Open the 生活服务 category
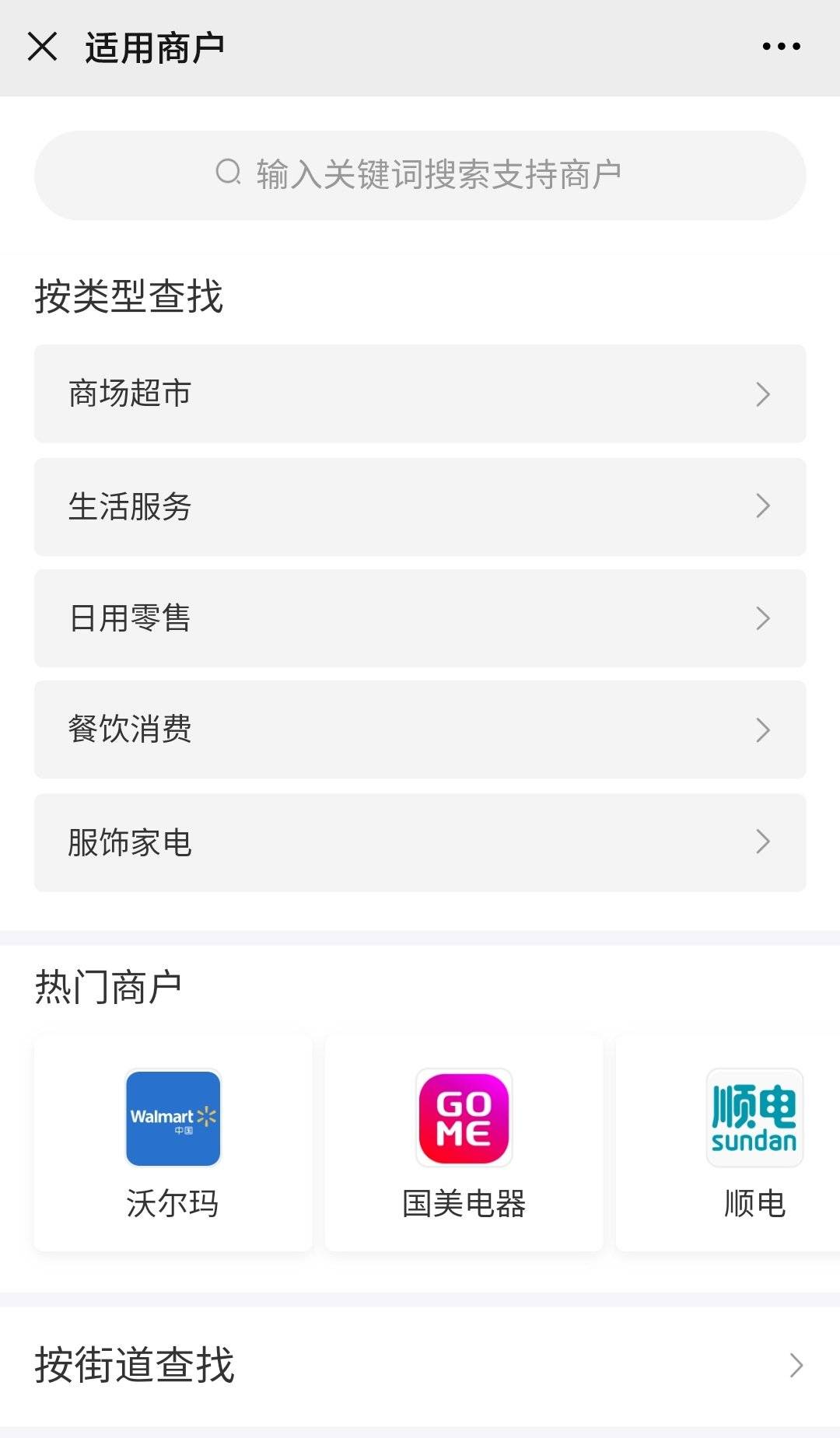840x1438 pixels. coord(420,506)
